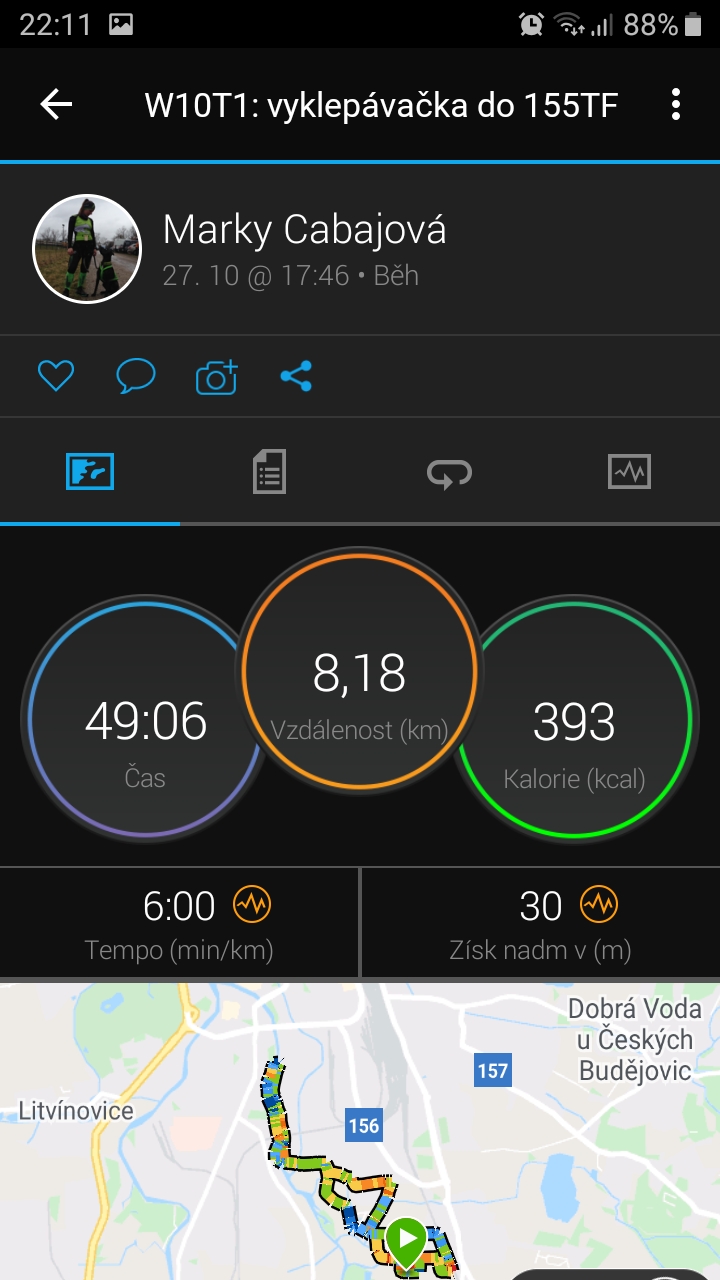The width and height of the screenshot is (720, 1280).
Task: Select the overview tab
Action: 90,471
